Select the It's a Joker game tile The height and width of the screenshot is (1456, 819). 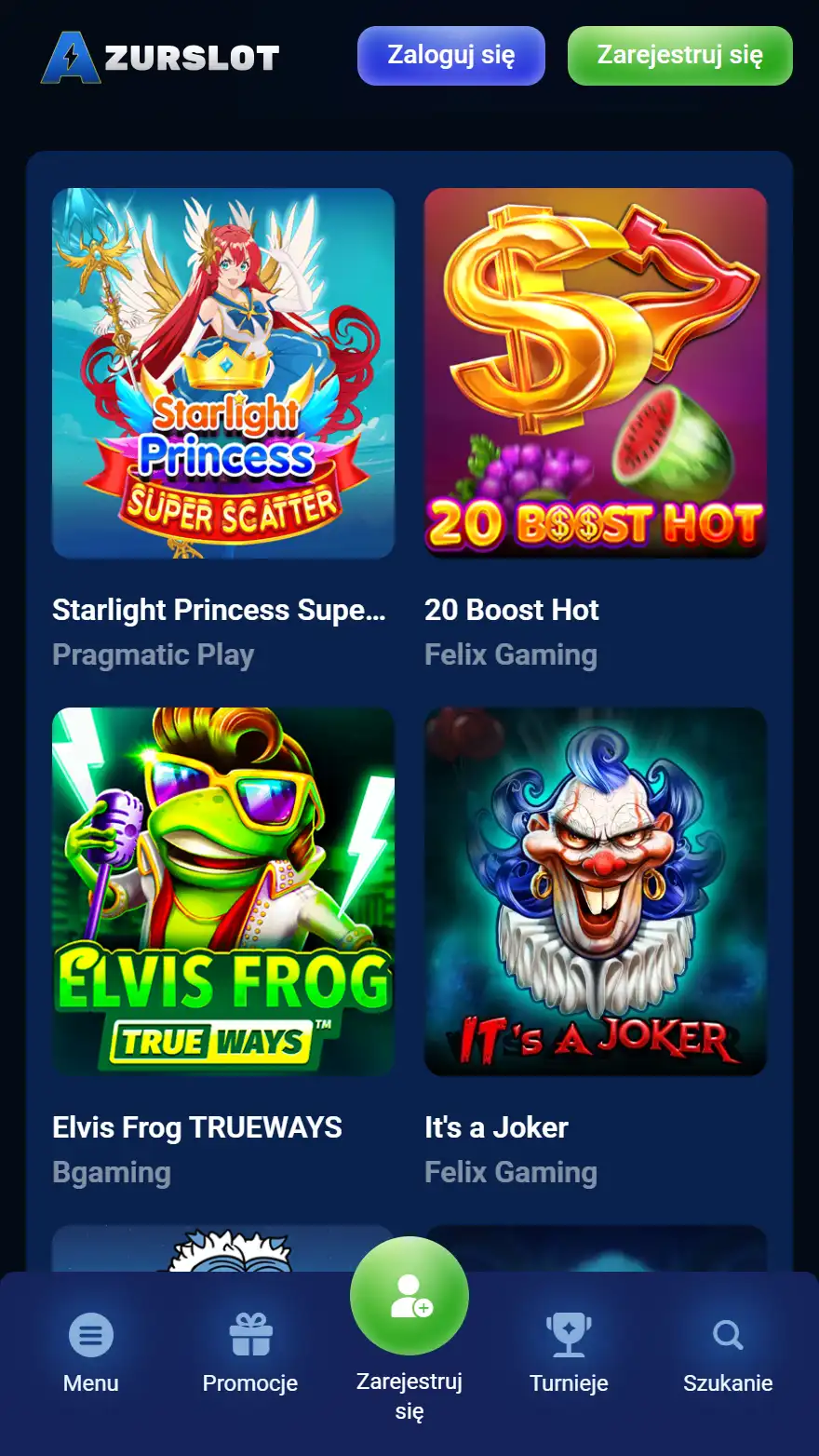596,891
